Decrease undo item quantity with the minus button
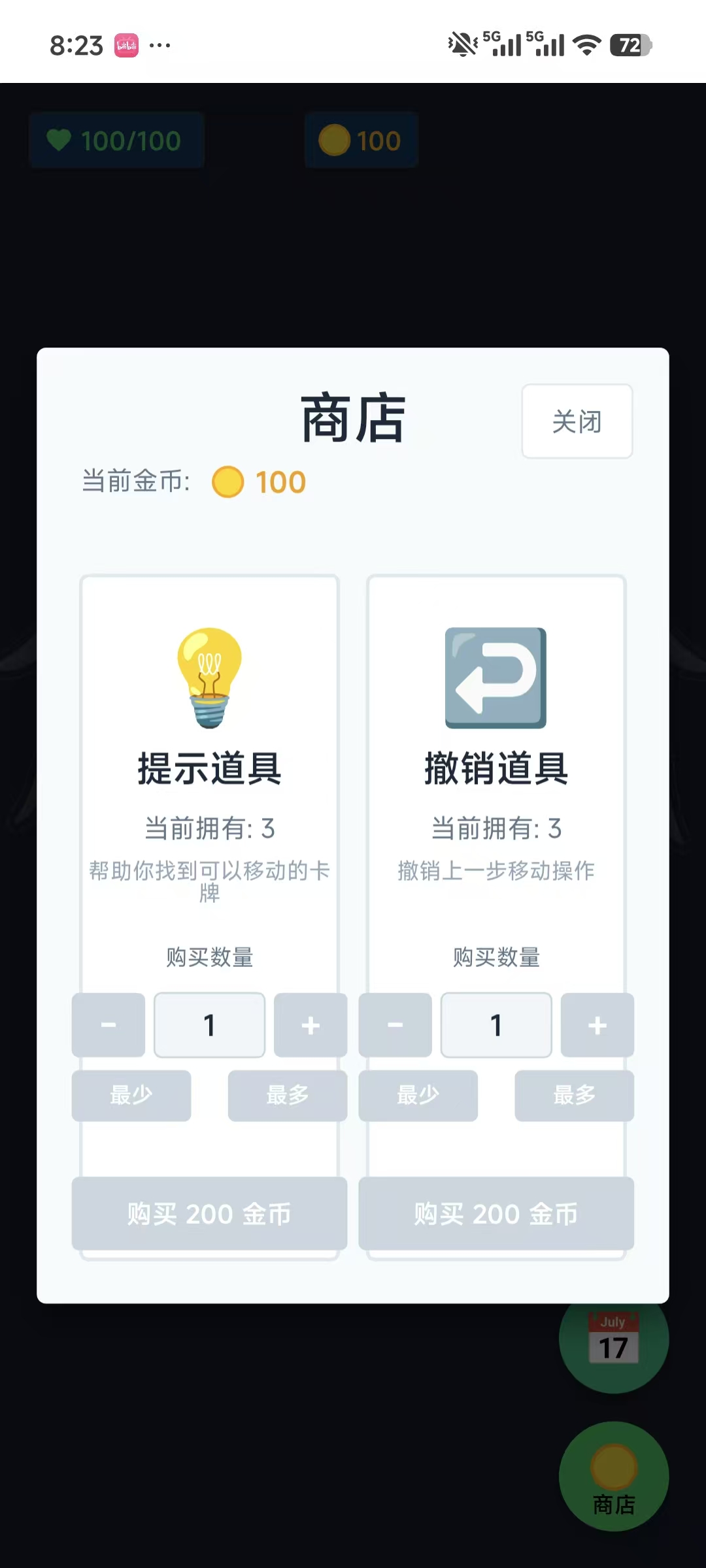The height and width of the screenshot is (1568, 706). (395, 1025)
